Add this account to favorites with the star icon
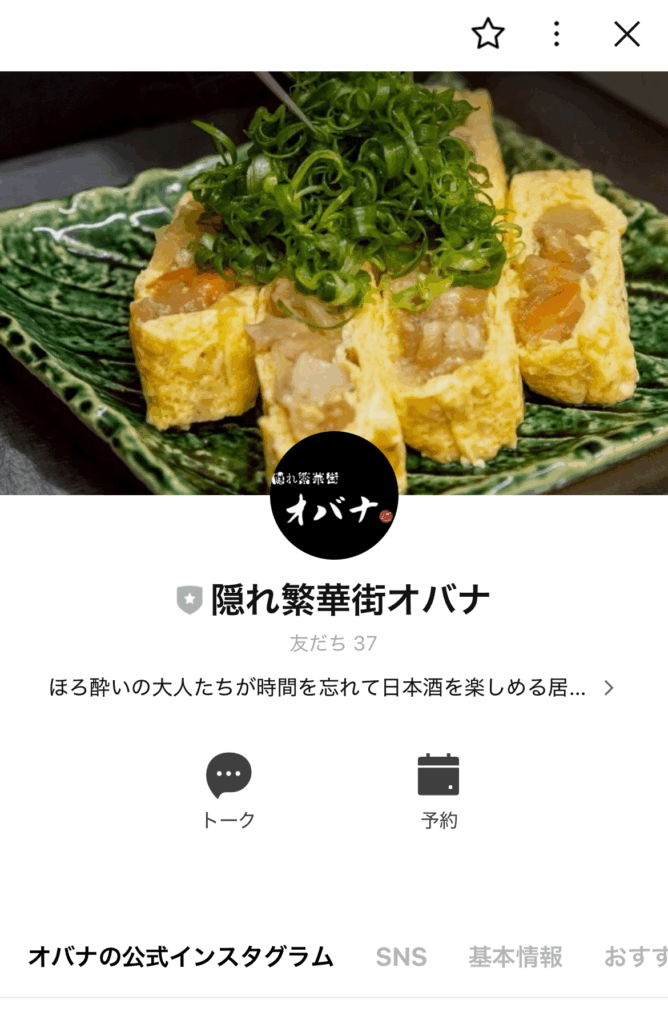This screenshot has height=1024, width=668. [x=488, y=34]
